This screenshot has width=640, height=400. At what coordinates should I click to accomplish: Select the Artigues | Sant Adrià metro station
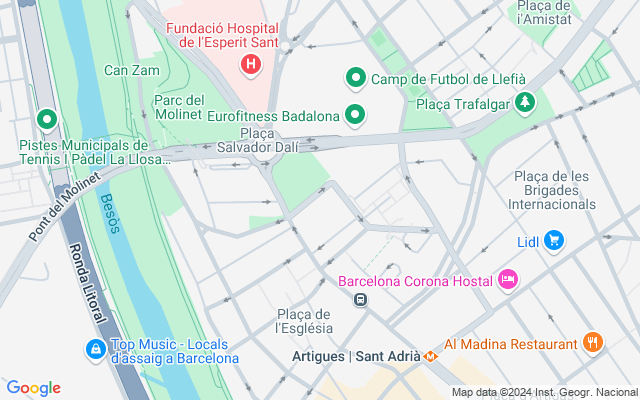(x=430, y=357)
